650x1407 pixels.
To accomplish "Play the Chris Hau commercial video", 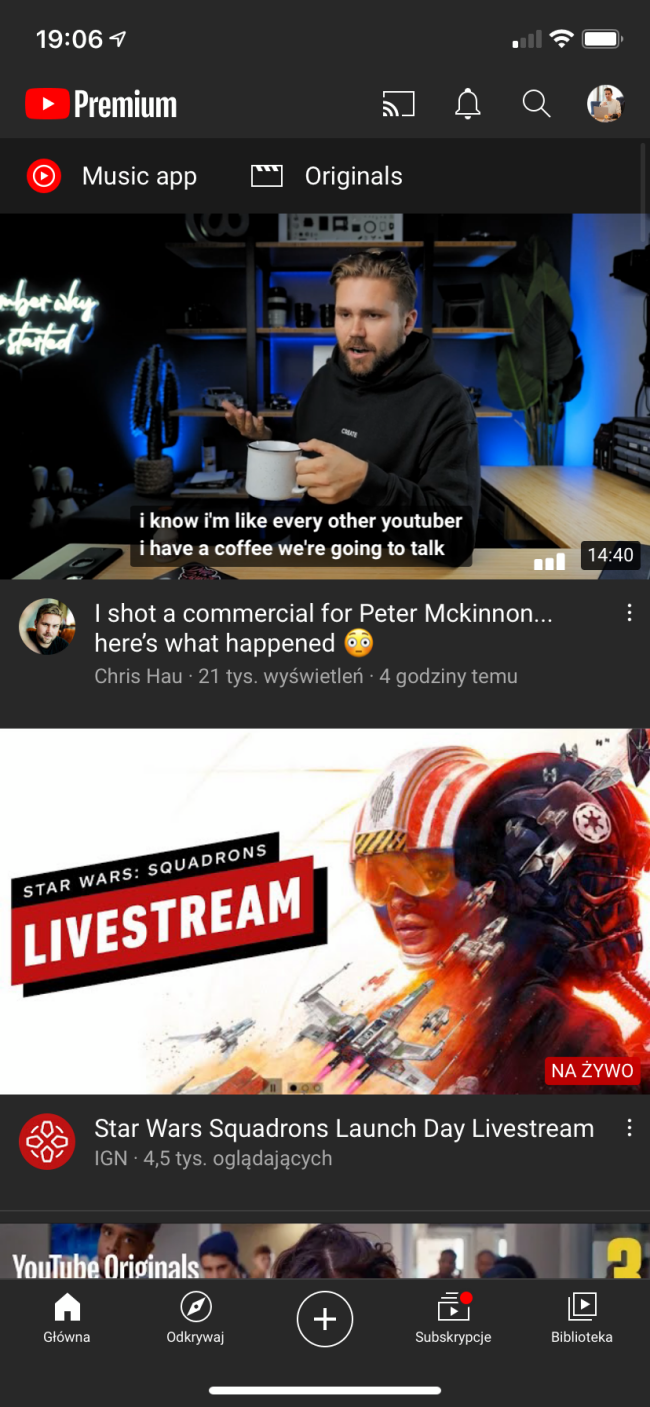I will coord(324,396).
